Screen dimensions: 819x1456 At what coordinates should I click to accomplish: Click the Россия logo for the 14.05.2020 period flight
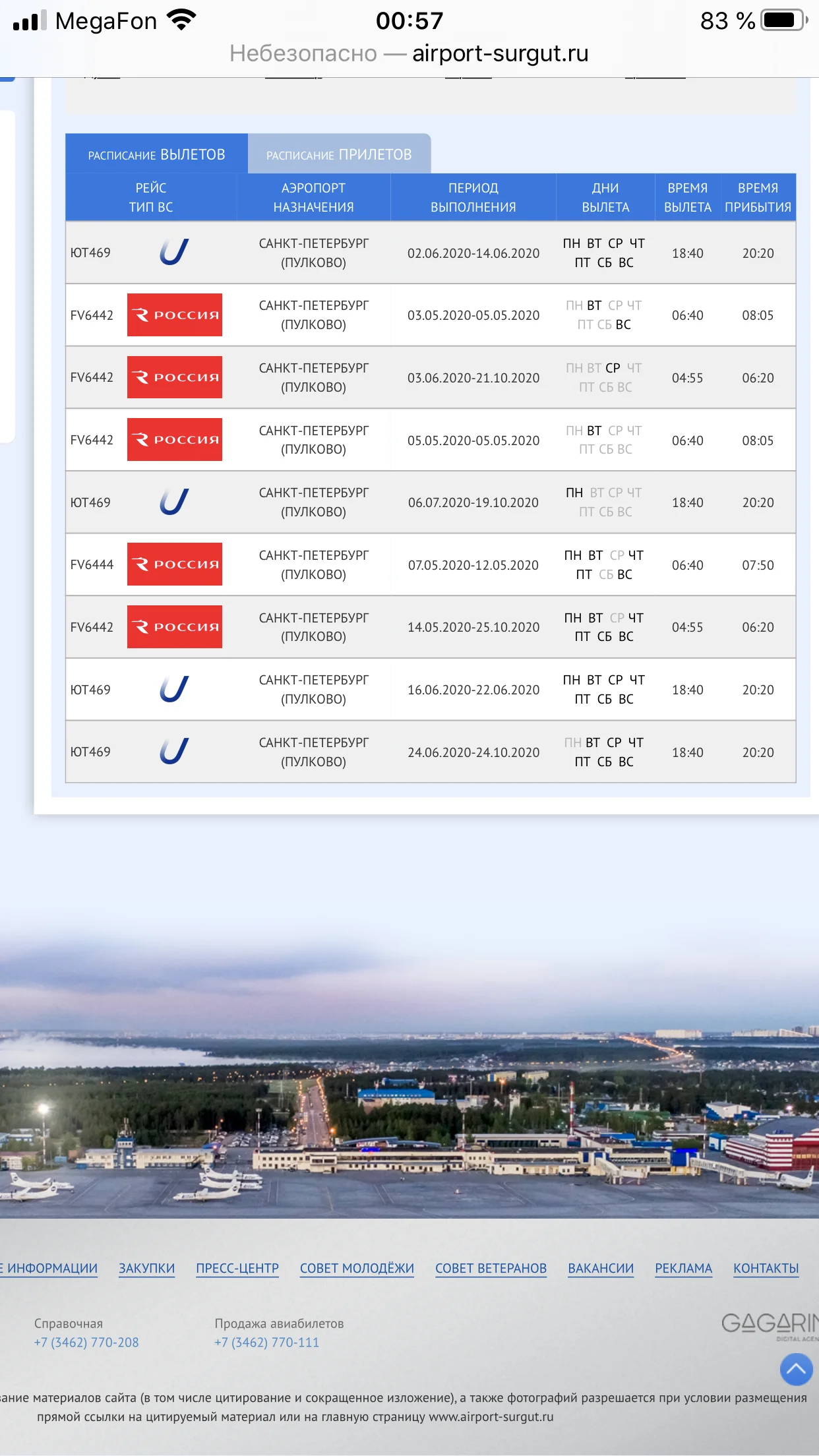coord(174,626)
